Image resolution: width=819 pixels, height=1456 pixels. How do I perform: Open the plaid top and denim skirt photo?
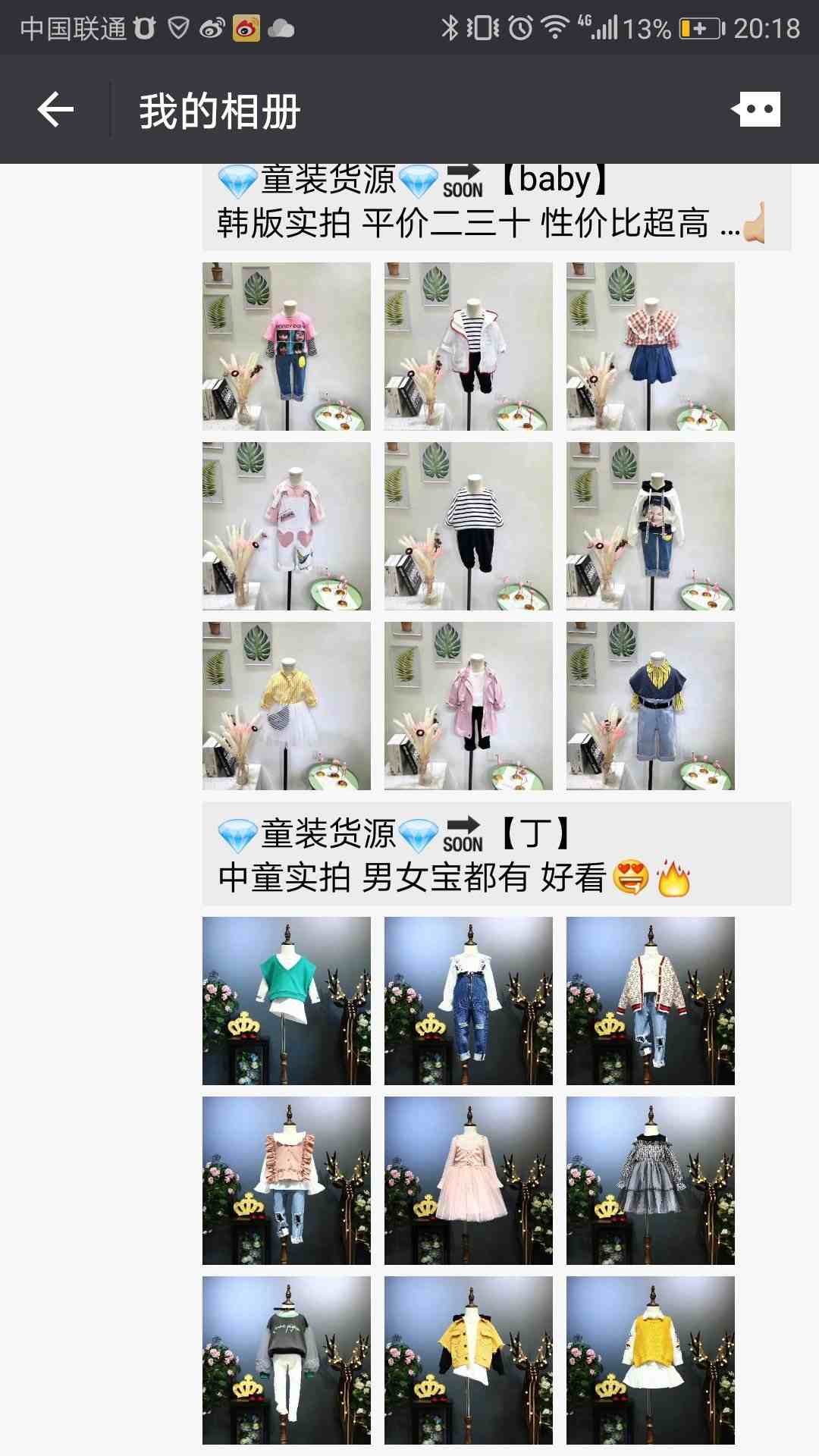tap(650, 347)
